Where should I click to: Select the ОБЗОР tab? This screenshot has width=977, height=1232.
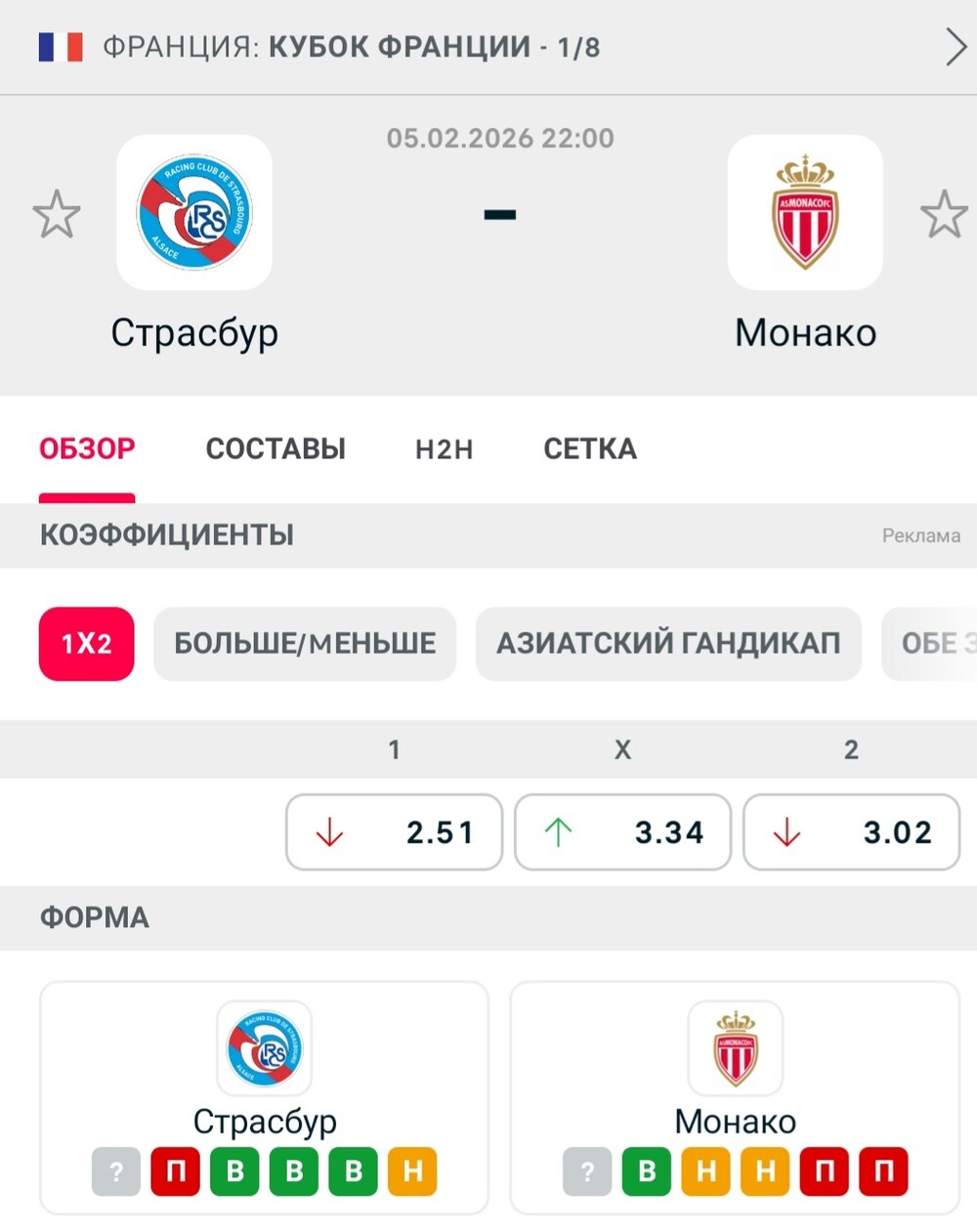click(x=87, y=449)
